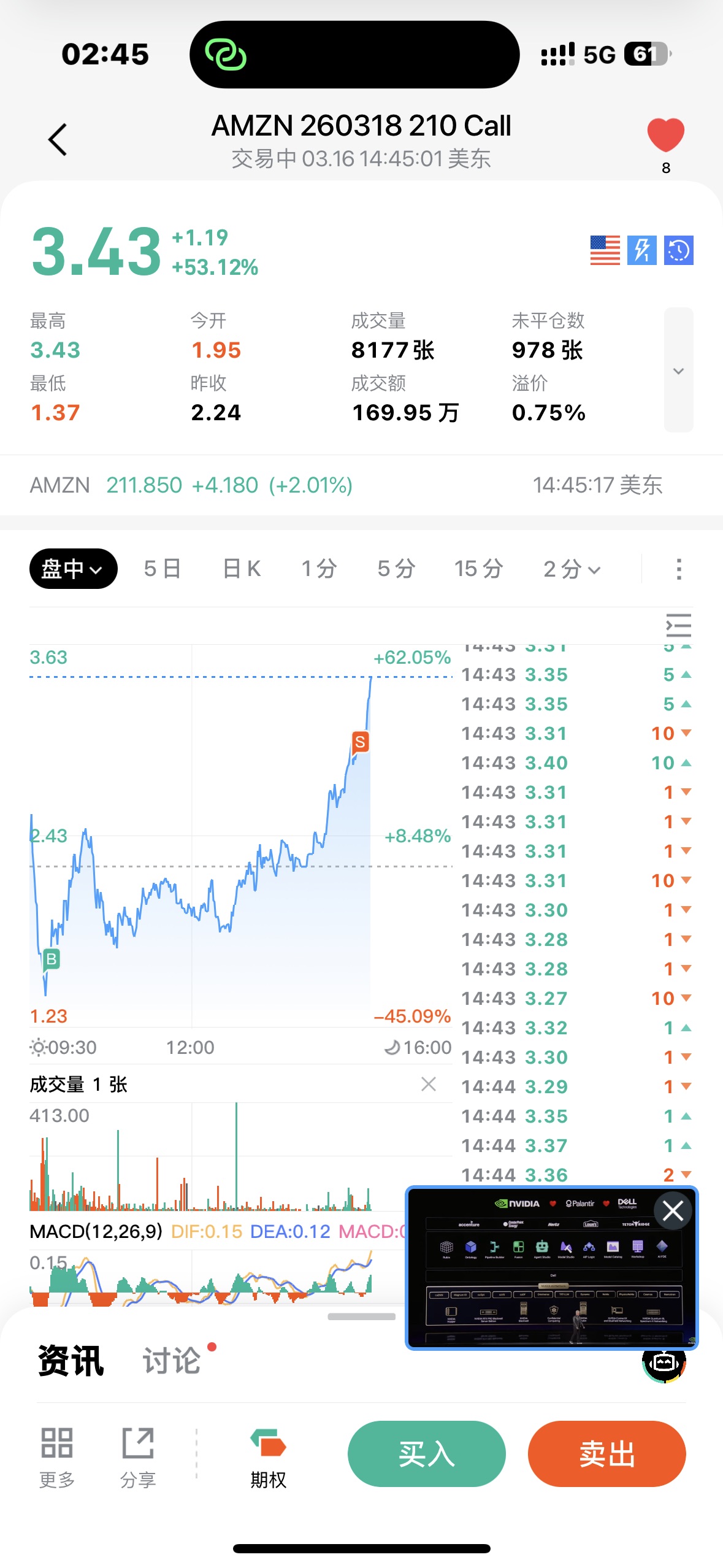
Task: Open the 更多 menu
Action: click(x=57, y=1454)
